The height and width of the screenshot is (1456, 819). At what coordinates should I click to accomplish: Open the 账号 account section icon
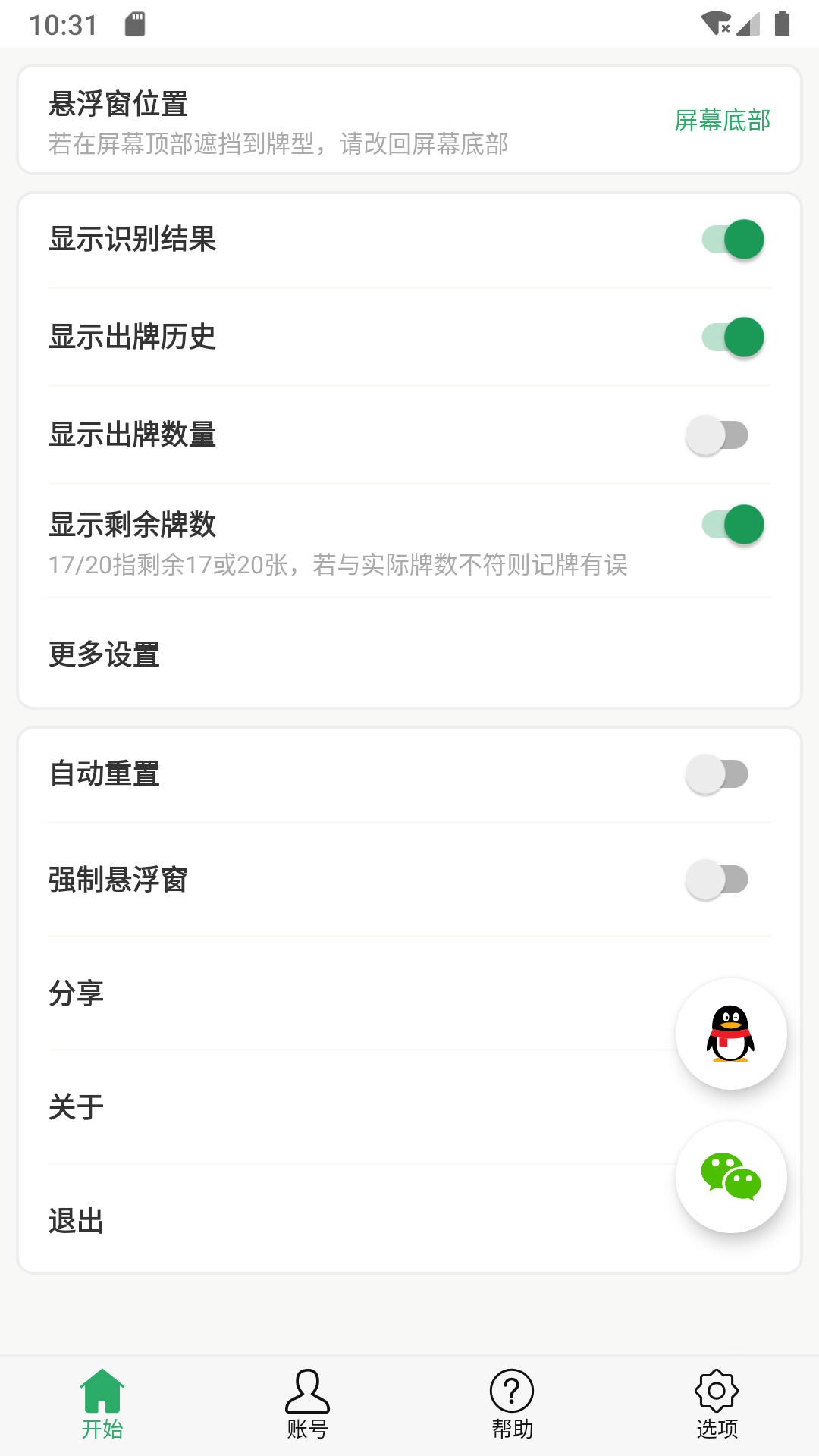(307, 1394)
